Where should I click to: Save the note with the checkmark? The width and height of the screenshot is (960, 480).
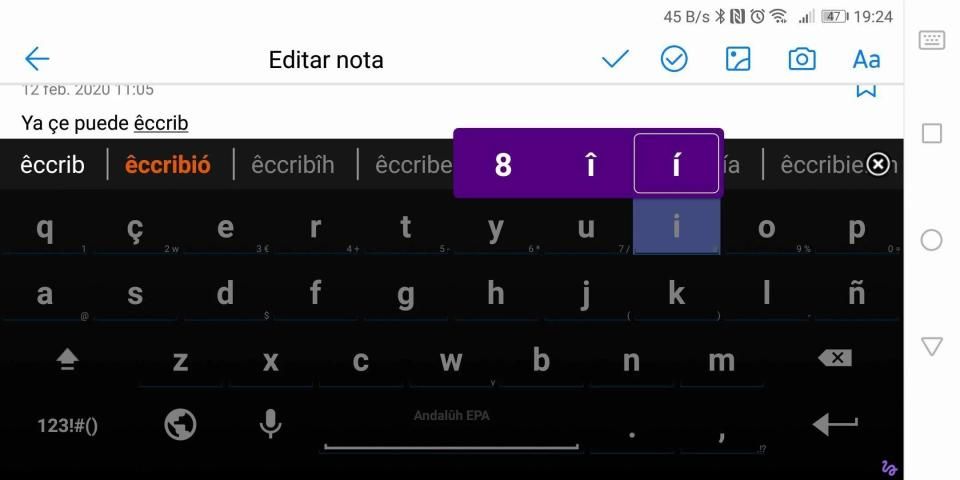[615, 60]
